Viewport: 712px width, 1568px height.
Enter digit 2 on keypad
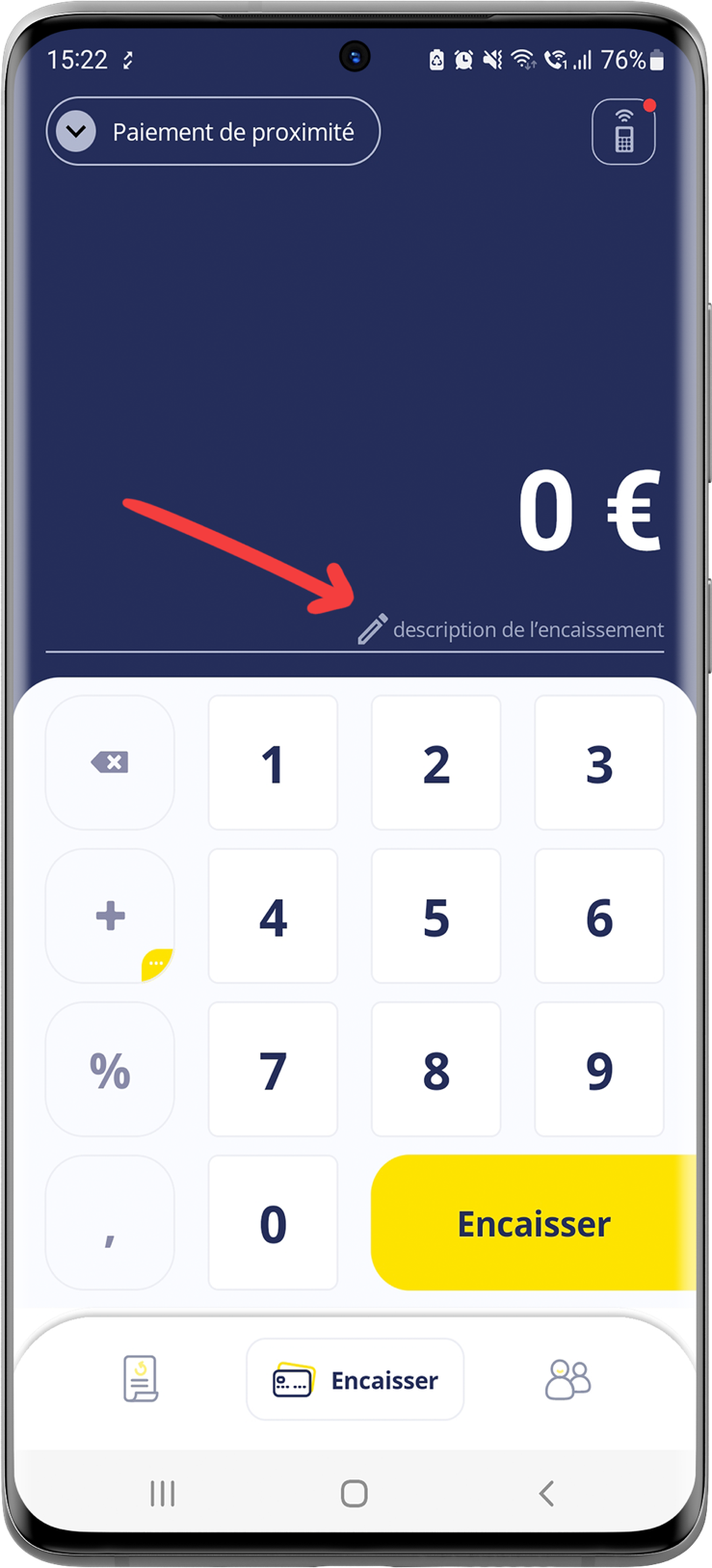(435, 762)
